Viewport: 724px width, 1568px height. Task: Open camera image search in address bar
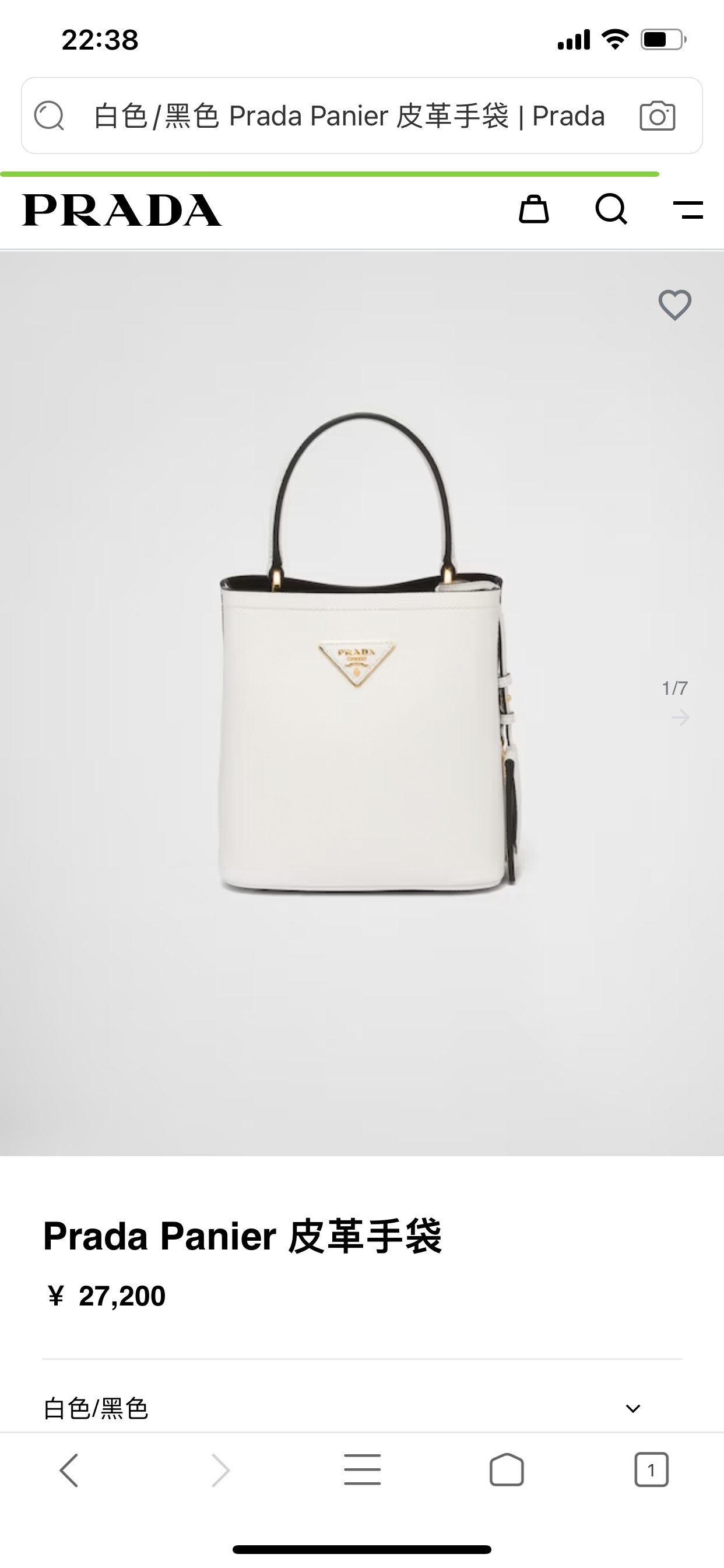(657, 116)
